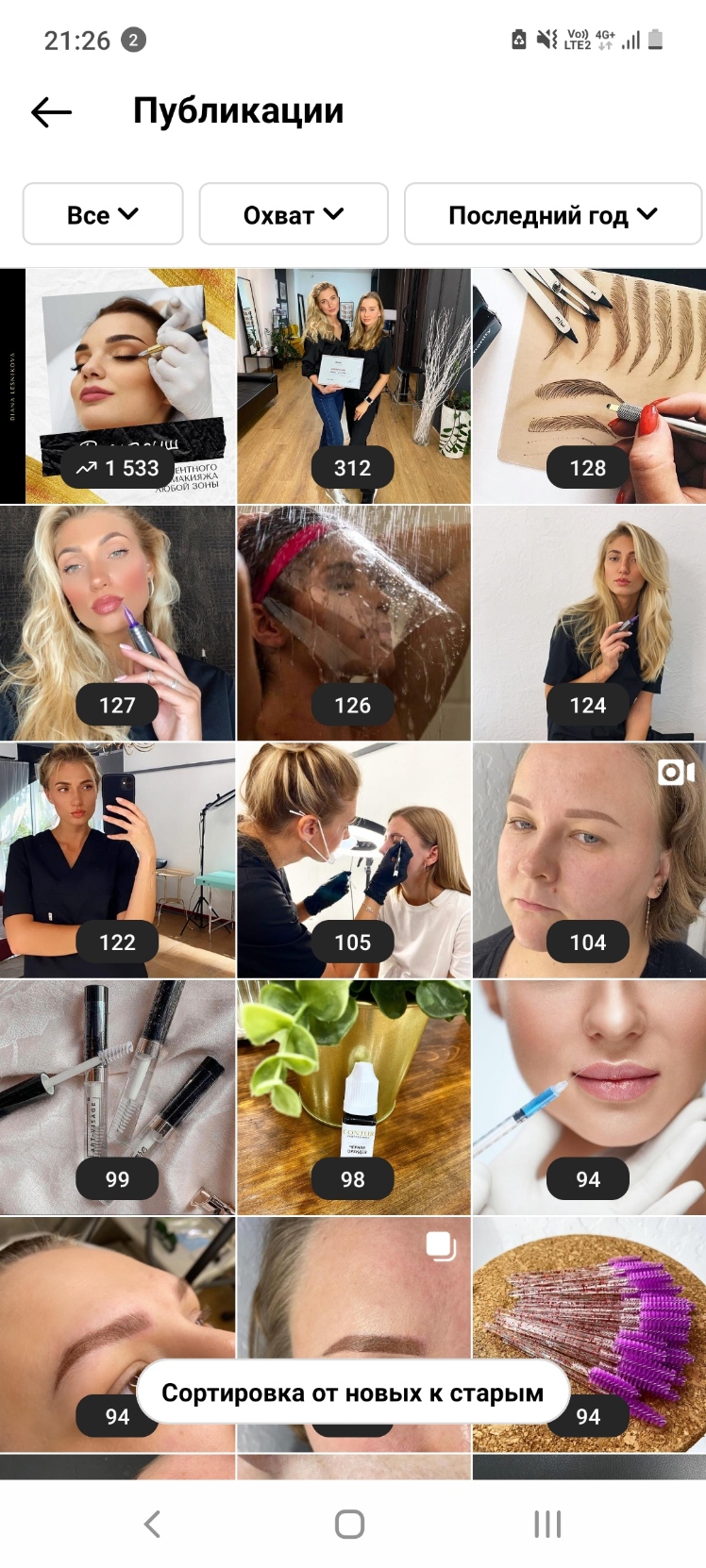View the post with 105 reach
The width and height of the screenshot is (706, 1568).
pos(353,859)
